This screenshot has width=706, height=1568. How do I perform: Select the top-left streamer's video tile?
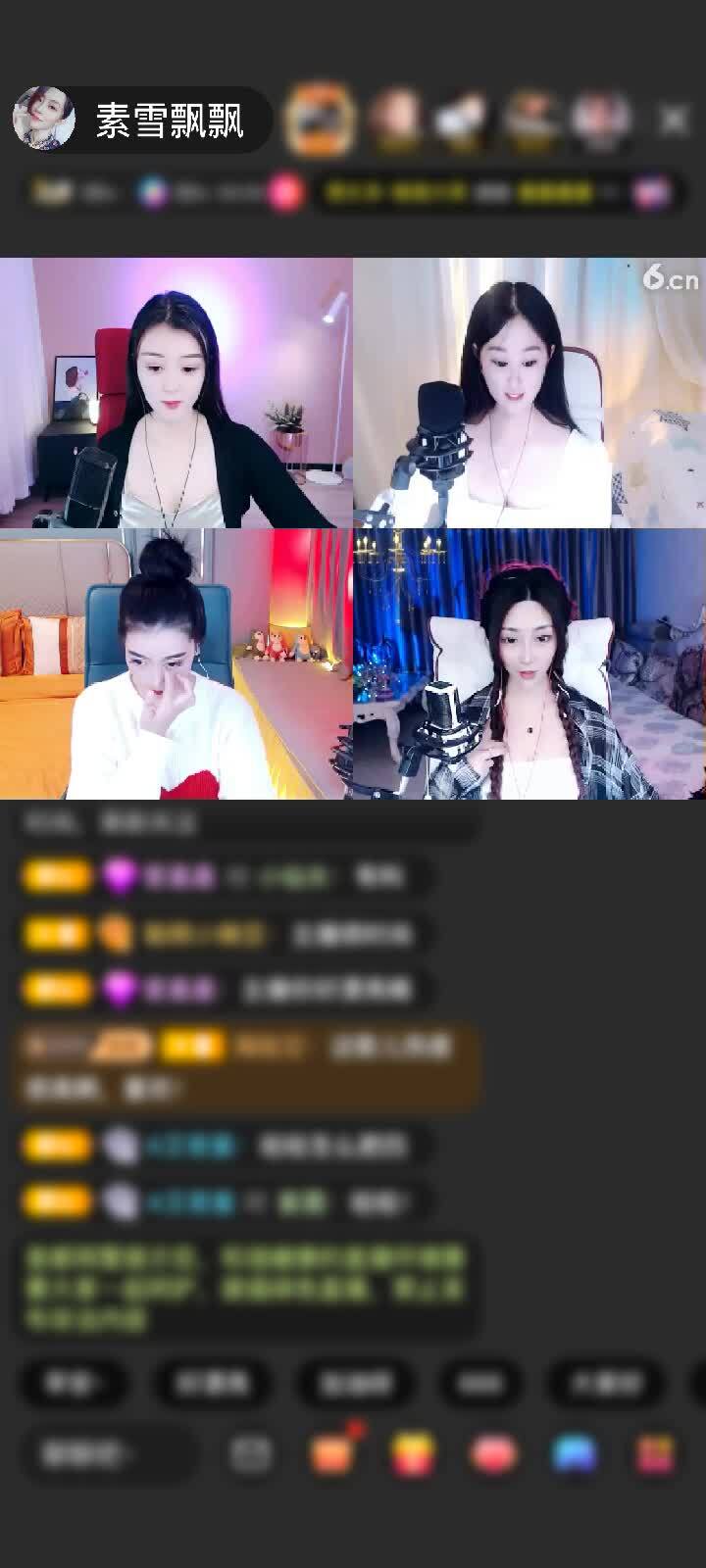(x=176, y=392)
